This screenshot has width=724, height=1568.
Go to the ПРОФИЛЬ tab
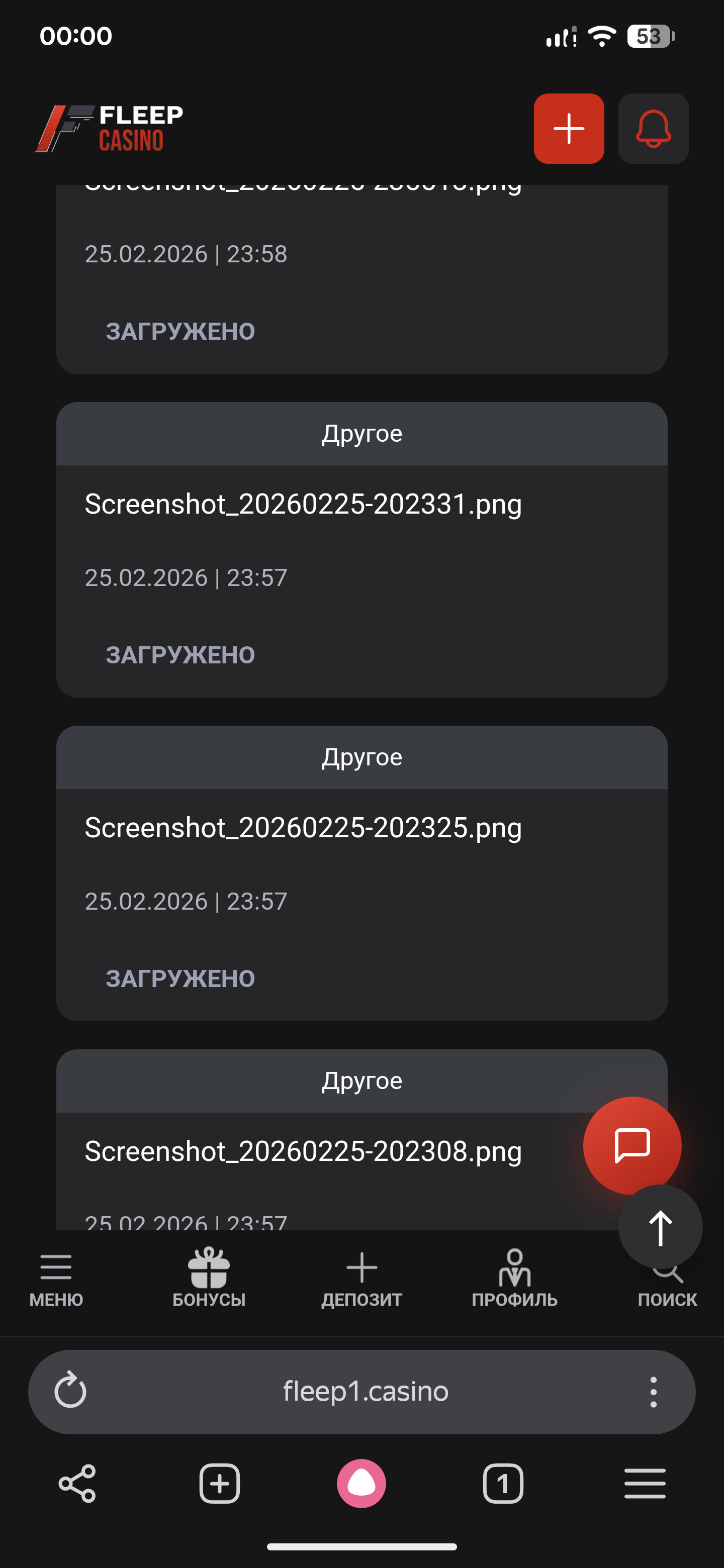[514, 1278]
